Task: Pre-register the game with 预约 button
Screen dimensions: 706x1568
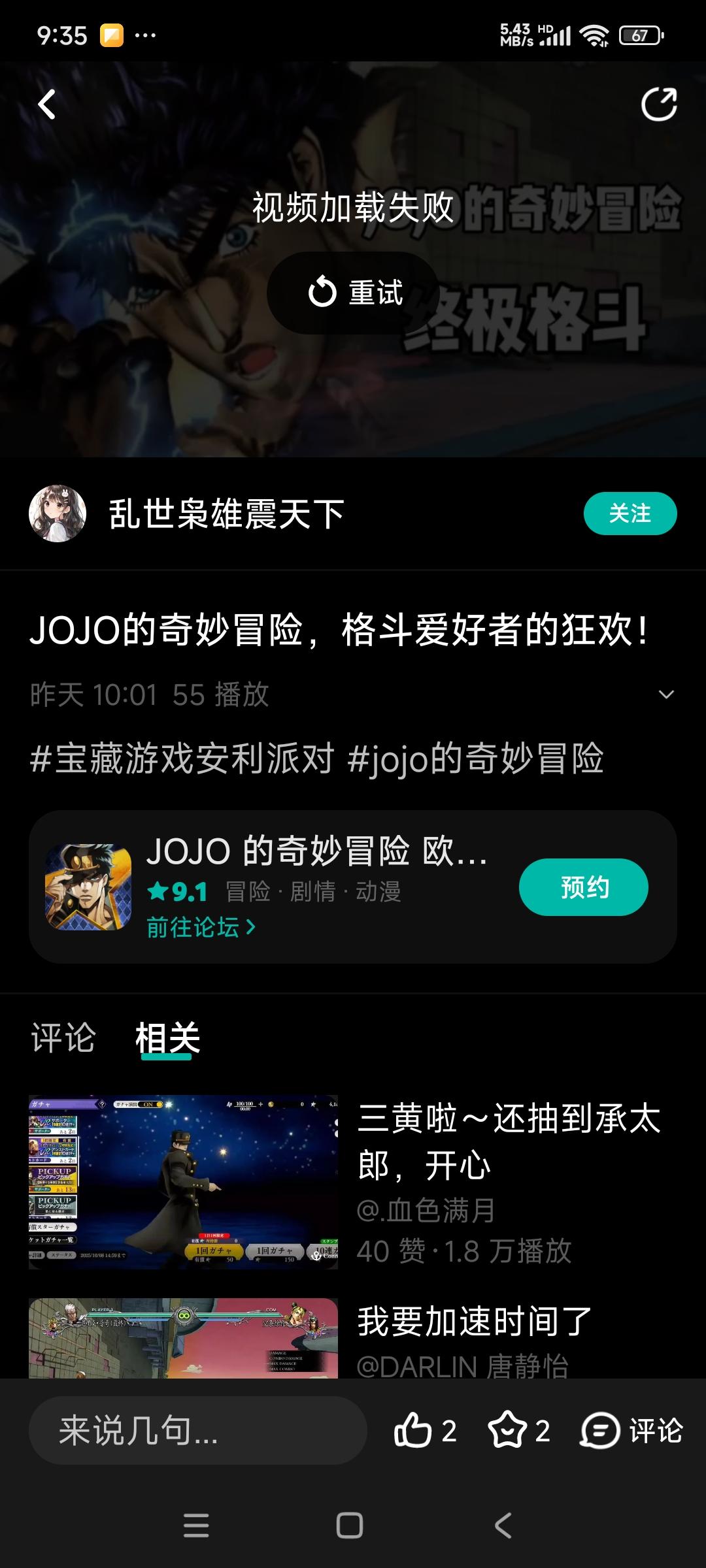Action: (583, 887)
